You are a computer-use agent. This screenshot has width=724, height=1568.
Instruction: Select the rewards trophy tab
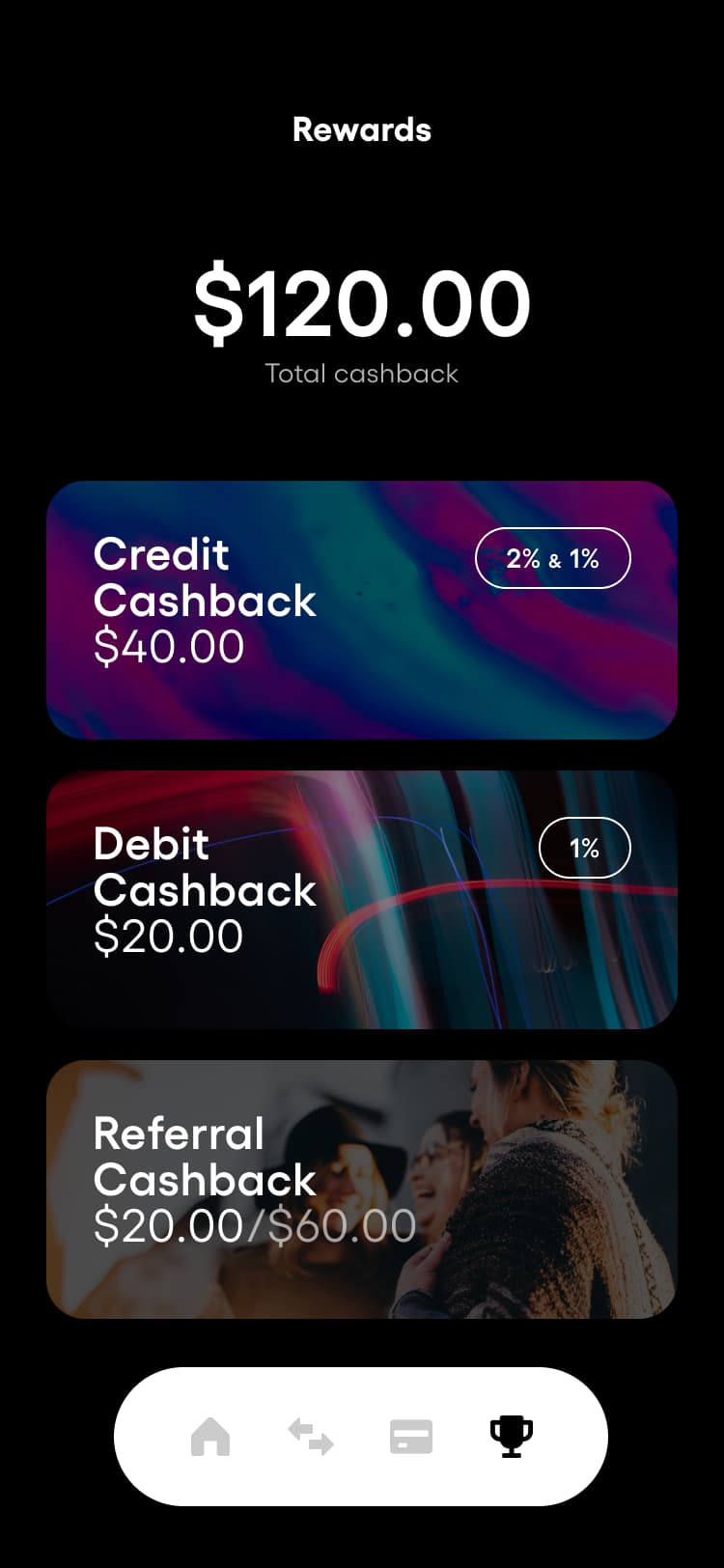pos(512,1437)
